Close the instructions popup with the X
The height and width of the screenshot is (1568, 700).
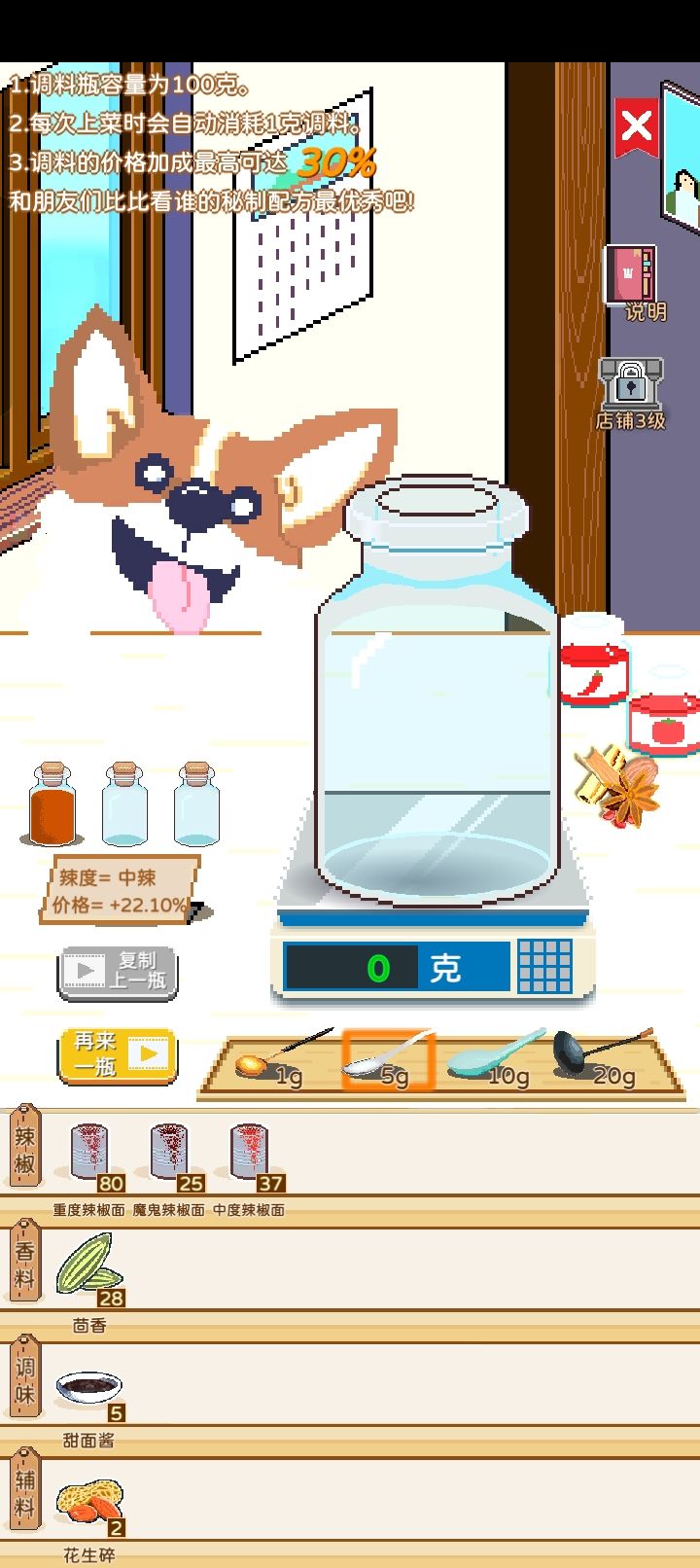point(637,125)
